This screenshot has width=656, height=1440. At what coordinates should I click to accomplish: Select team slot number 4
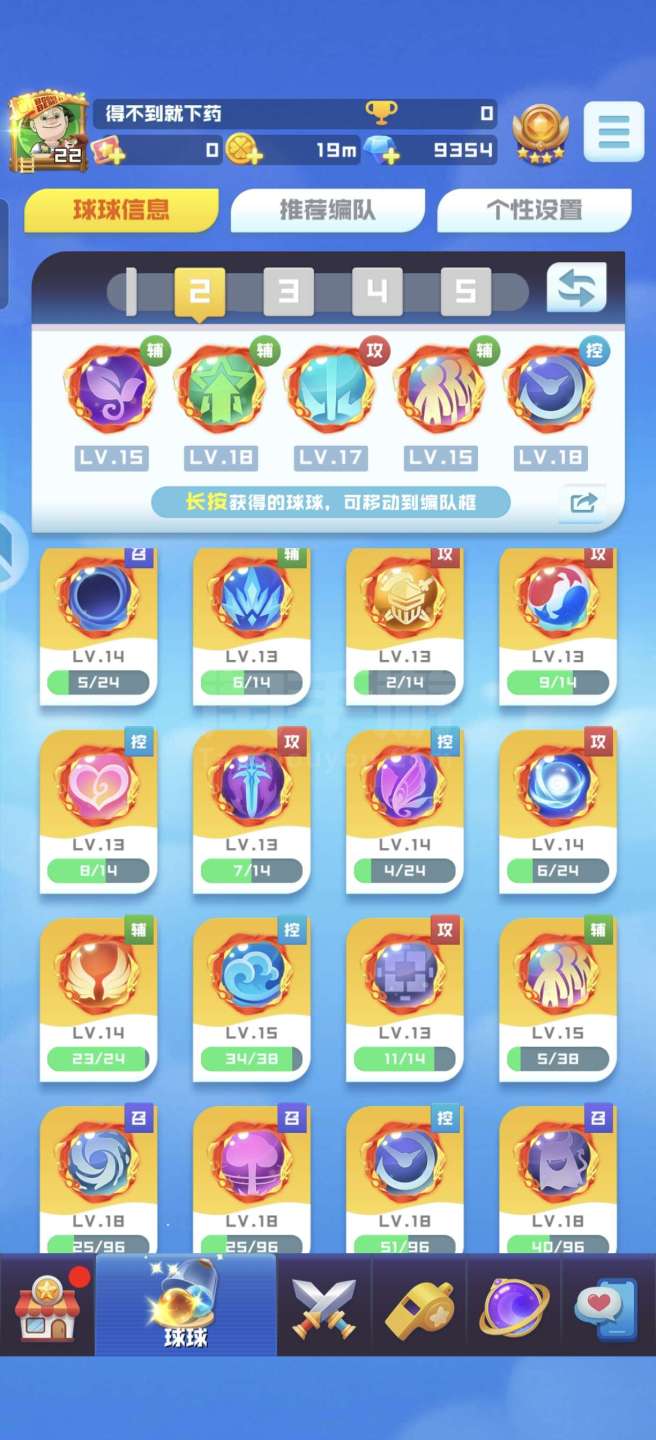[376, 291]
